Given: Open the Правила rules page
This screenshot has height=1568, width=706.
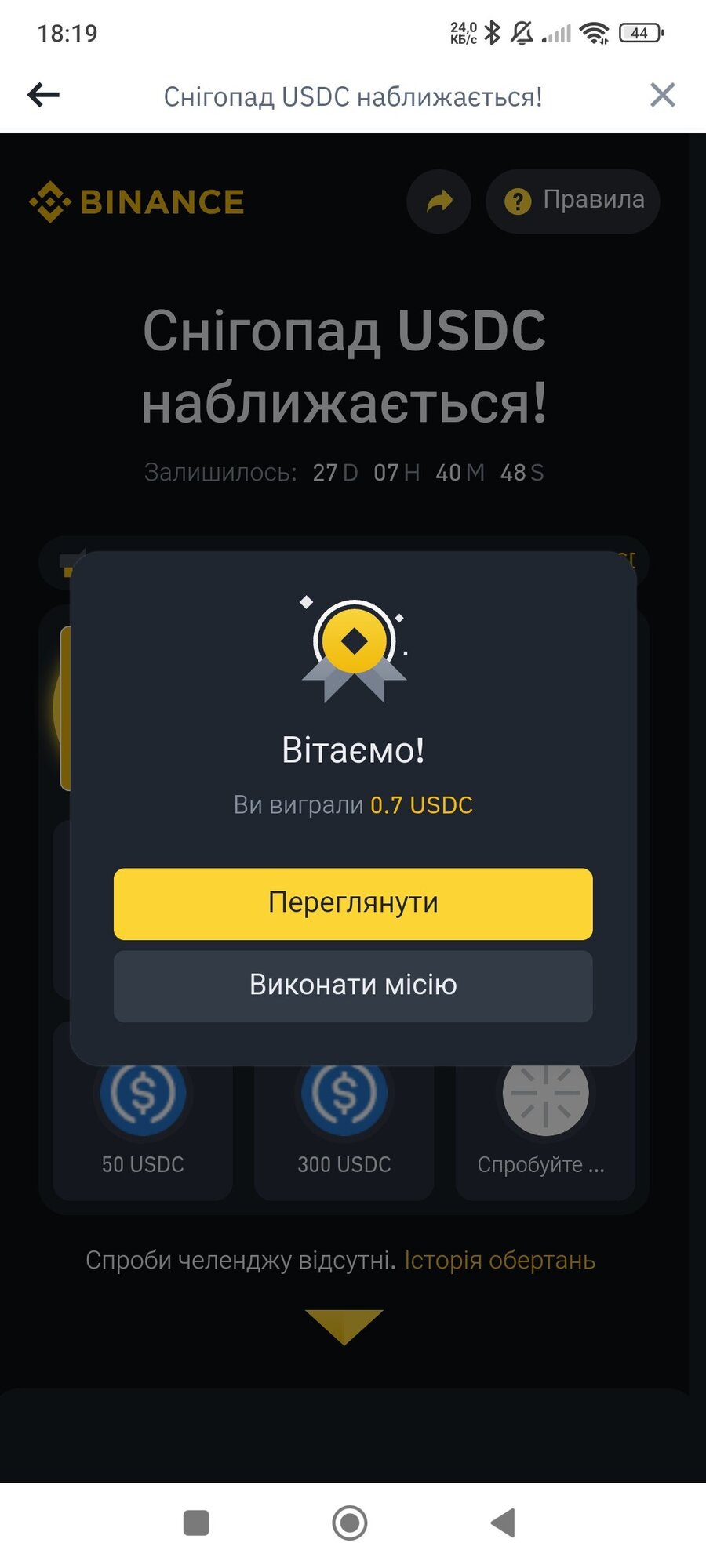Looking at the screenshot, I should [x=573, y=201].
